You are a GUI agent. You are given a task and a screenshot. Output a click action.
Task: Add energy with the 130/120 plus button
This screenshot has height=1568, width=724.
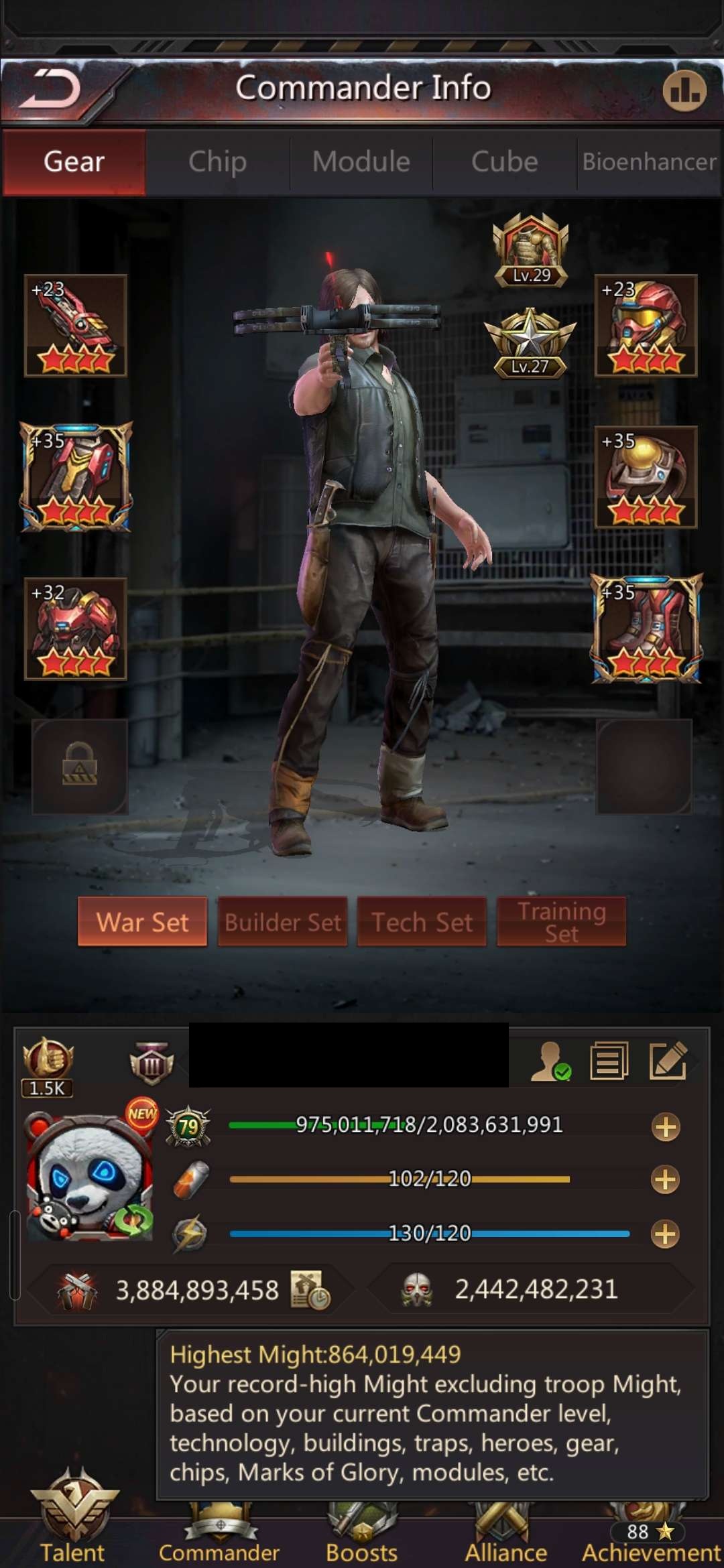665,1234
